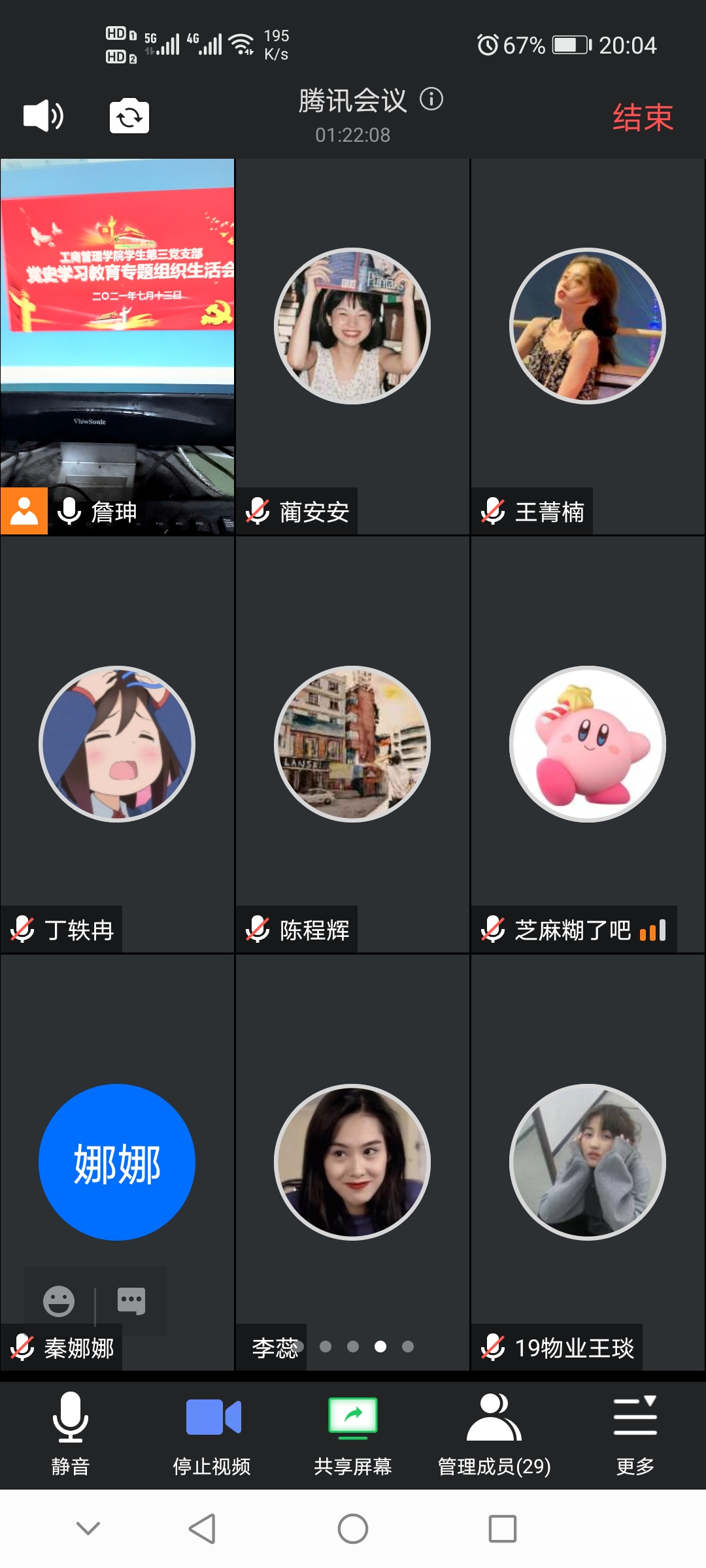Select 芝麻糊了吧 participant tile
Image resolution: width=706 pixels, height=1568 pixels.
coord(588,744)
